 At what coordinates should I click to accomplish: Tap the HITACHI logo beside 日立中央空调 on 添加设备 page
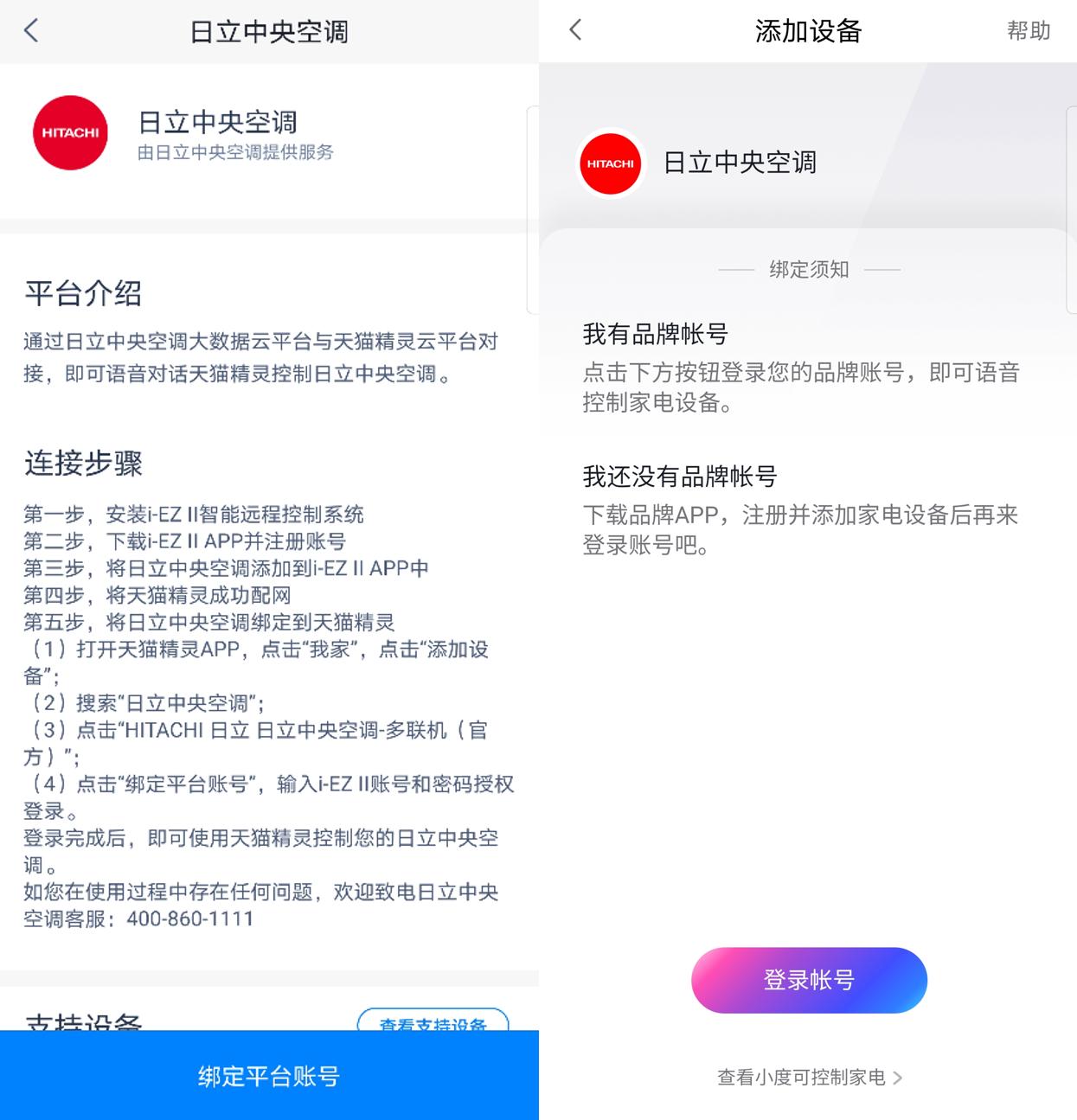coord(609,164)
